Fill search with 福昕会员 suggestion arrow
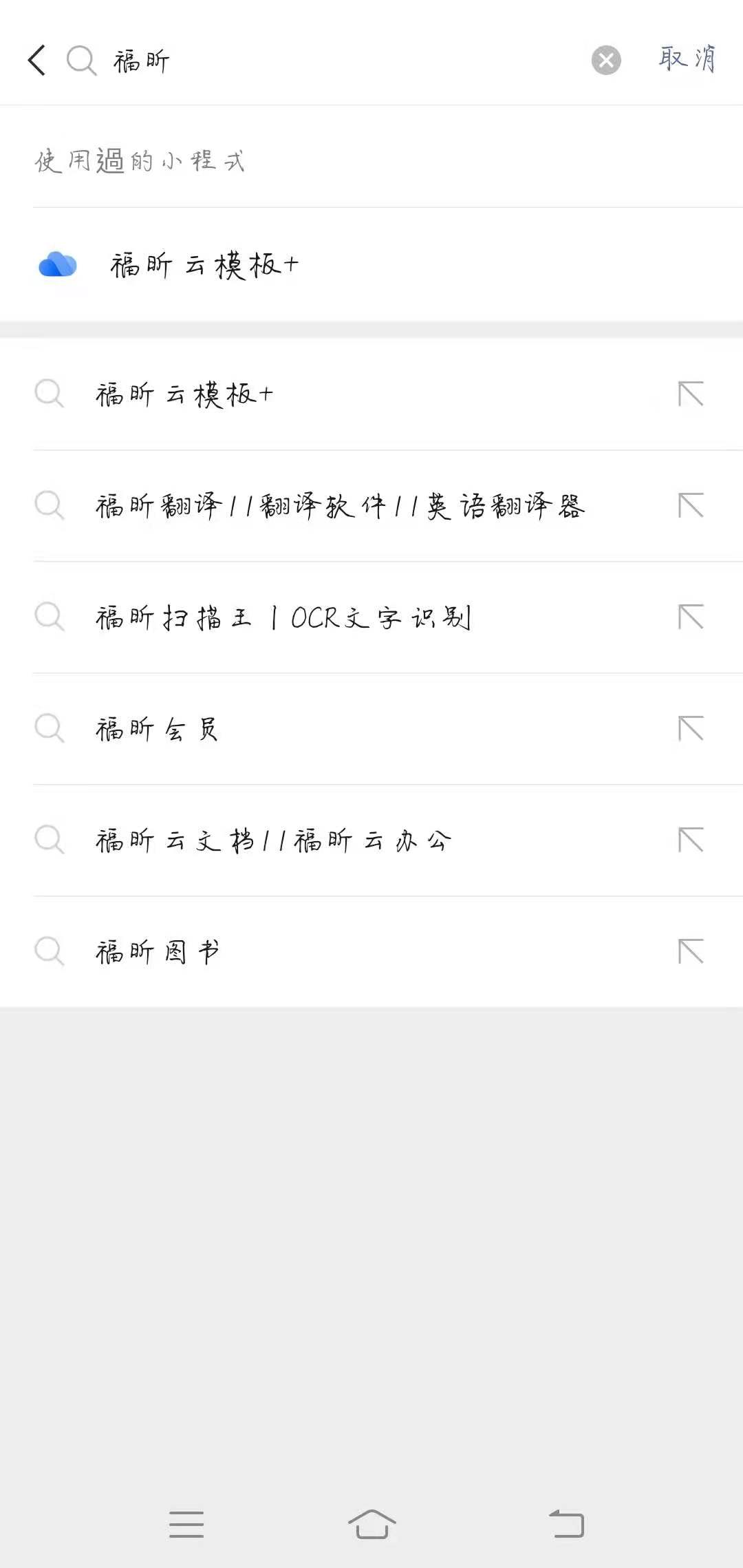 pos(690,728)
